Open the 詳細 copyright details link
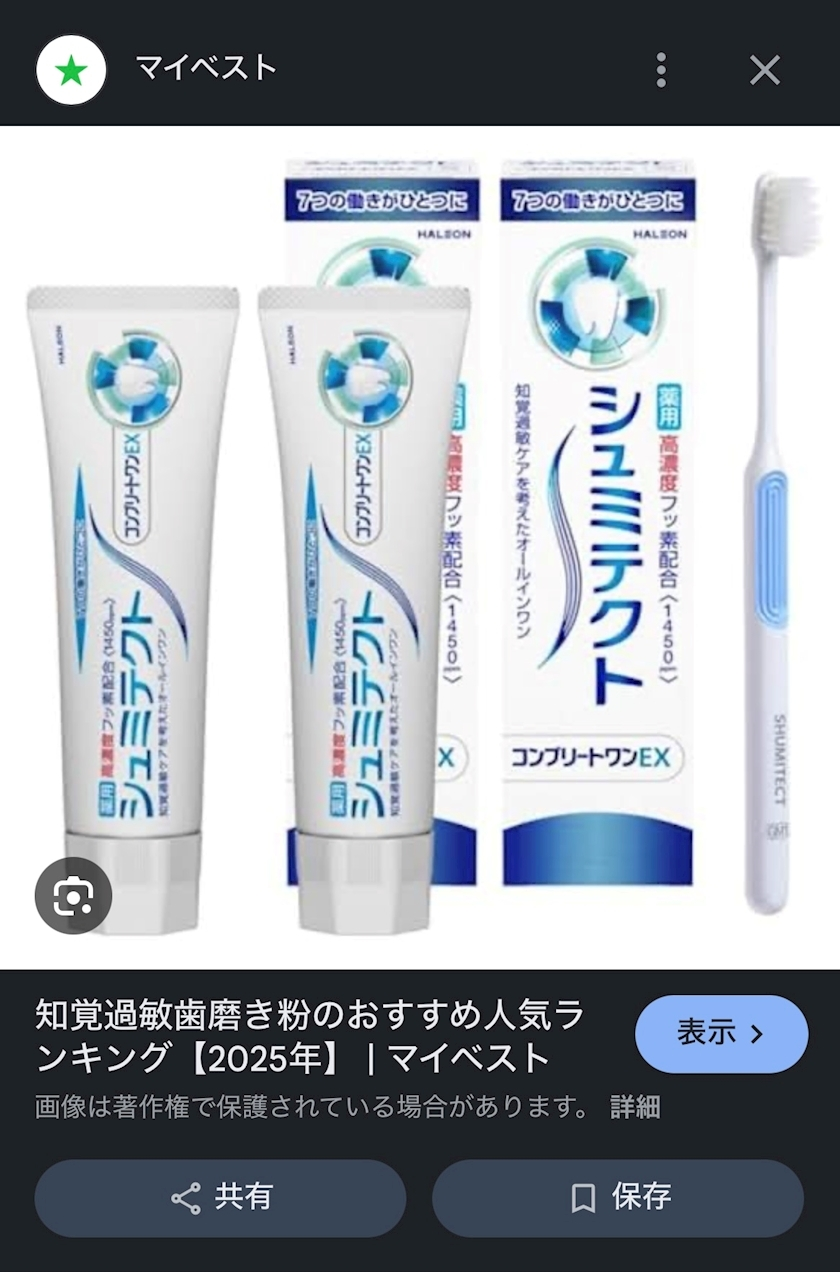This screenshot has width=840, height=1272. click(635, 1106)
